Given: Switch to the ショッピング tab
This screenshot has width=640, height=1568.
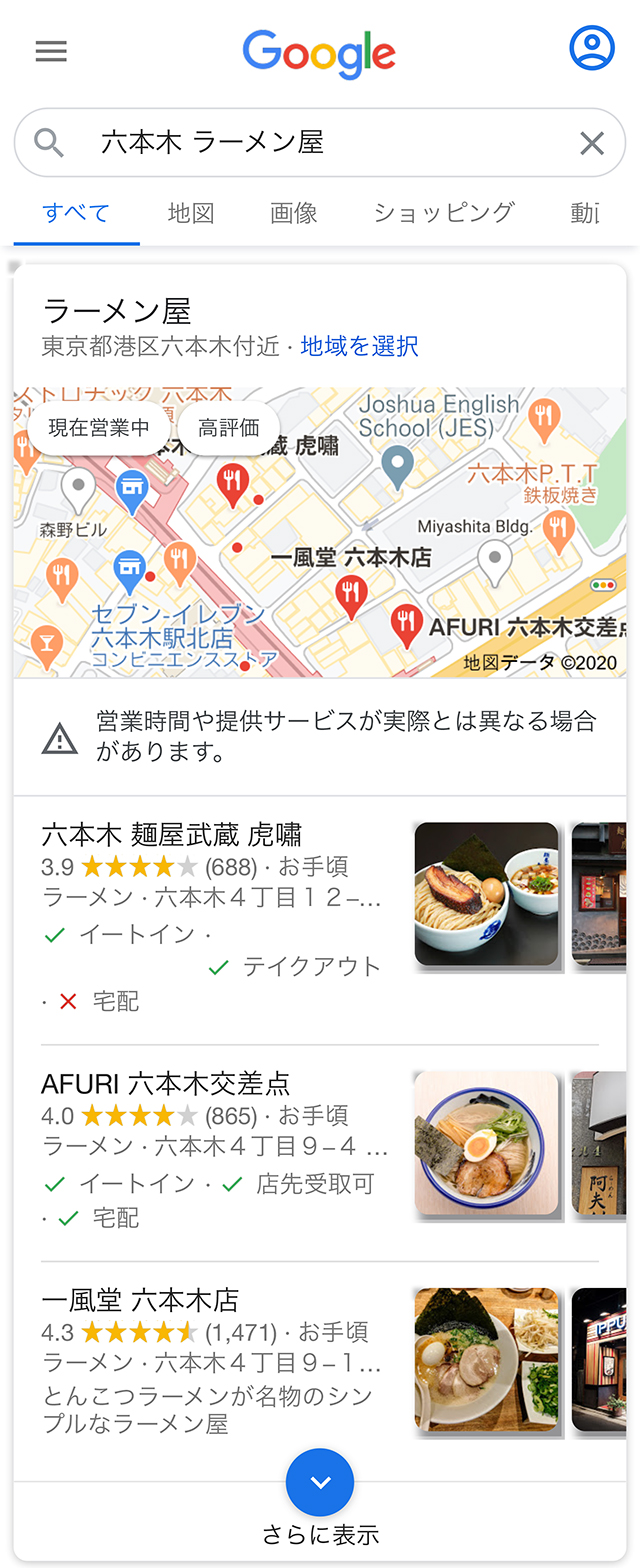Looking at the screenshot, I should click(444, 212).
